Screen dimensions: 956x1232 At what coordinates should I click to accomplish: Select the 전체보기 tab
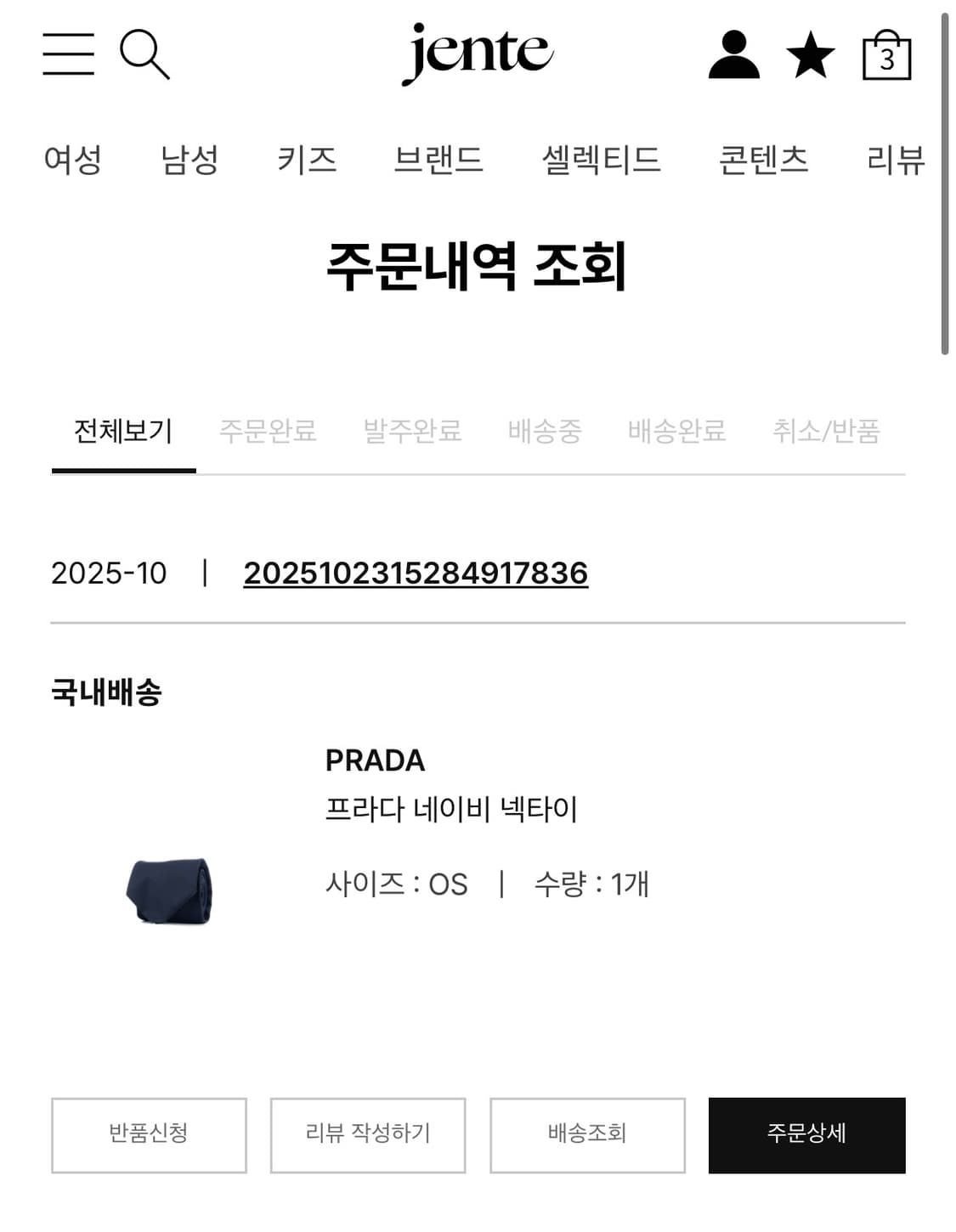[x=124, y=432]
